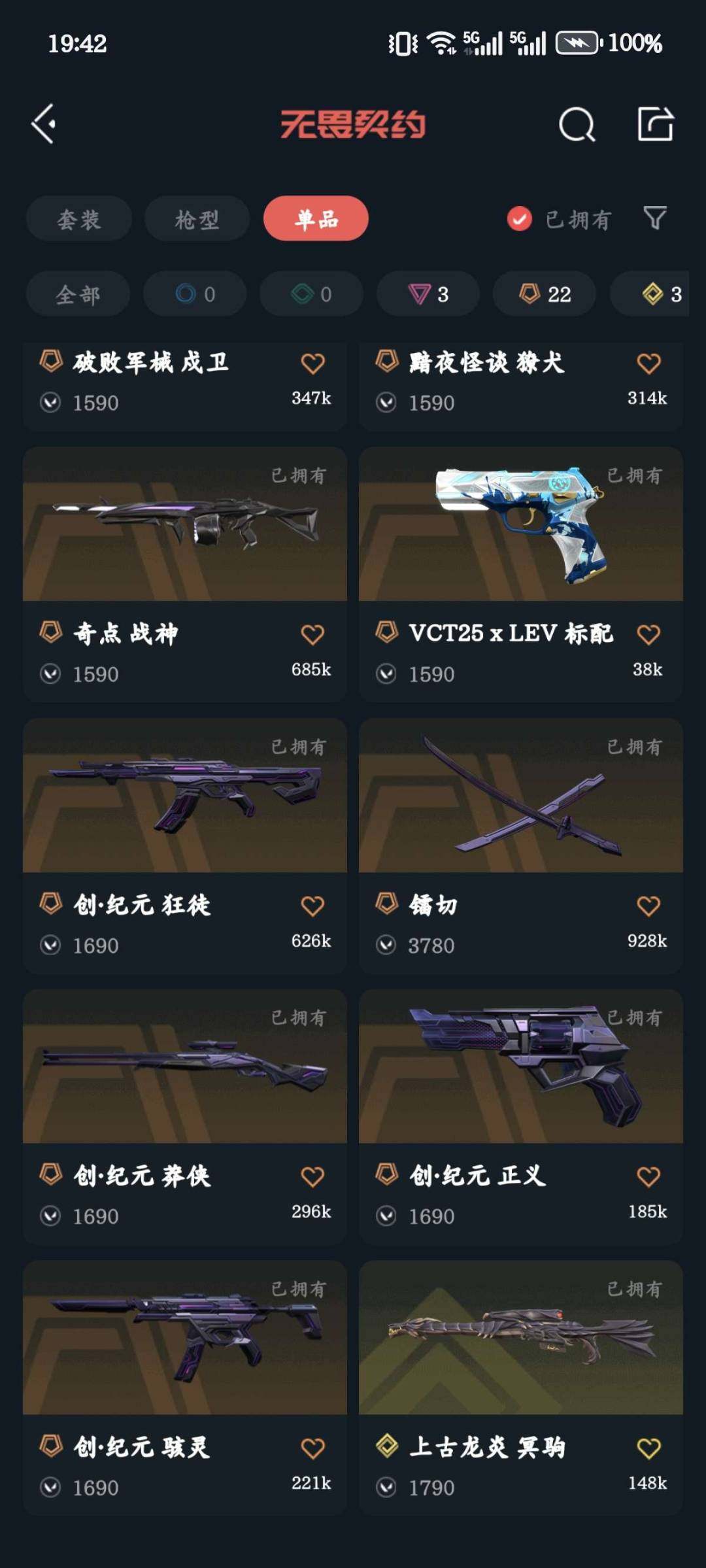Open the filter funnel icon
Screen dimensions: 706x1568
tap(655, 218)
